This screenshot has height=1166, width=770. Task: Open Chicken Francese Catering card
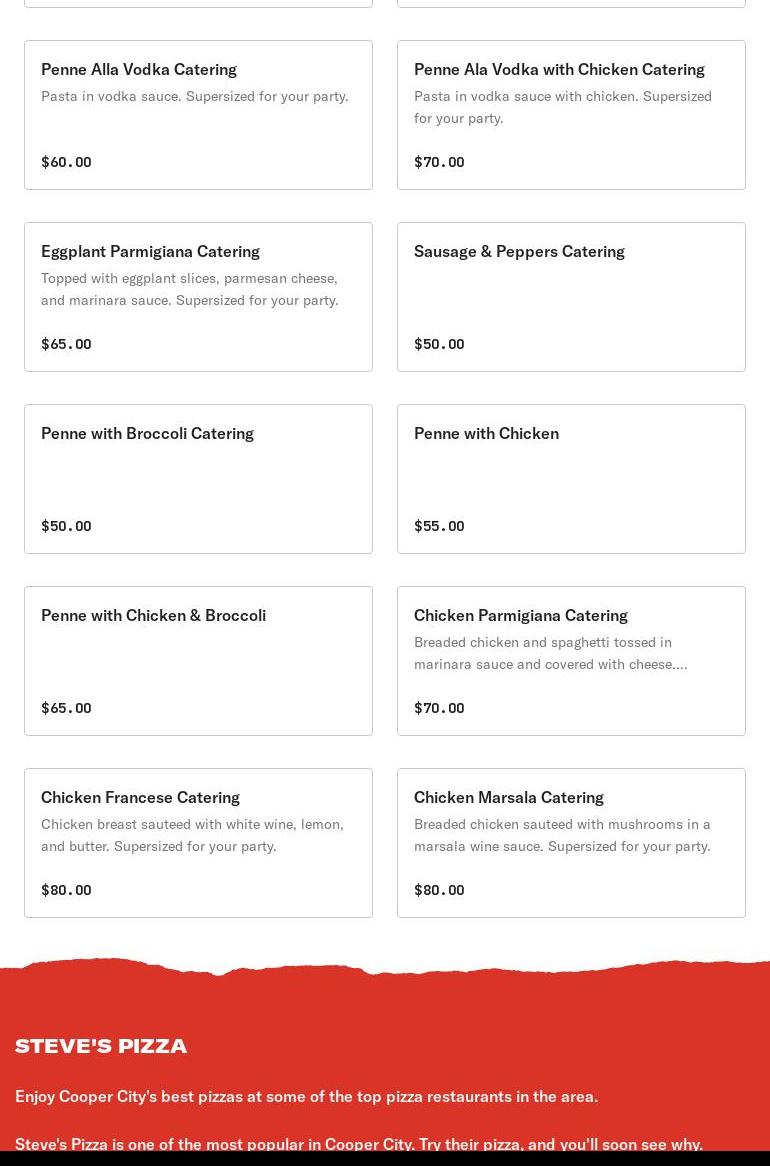[x=198, y=843]
